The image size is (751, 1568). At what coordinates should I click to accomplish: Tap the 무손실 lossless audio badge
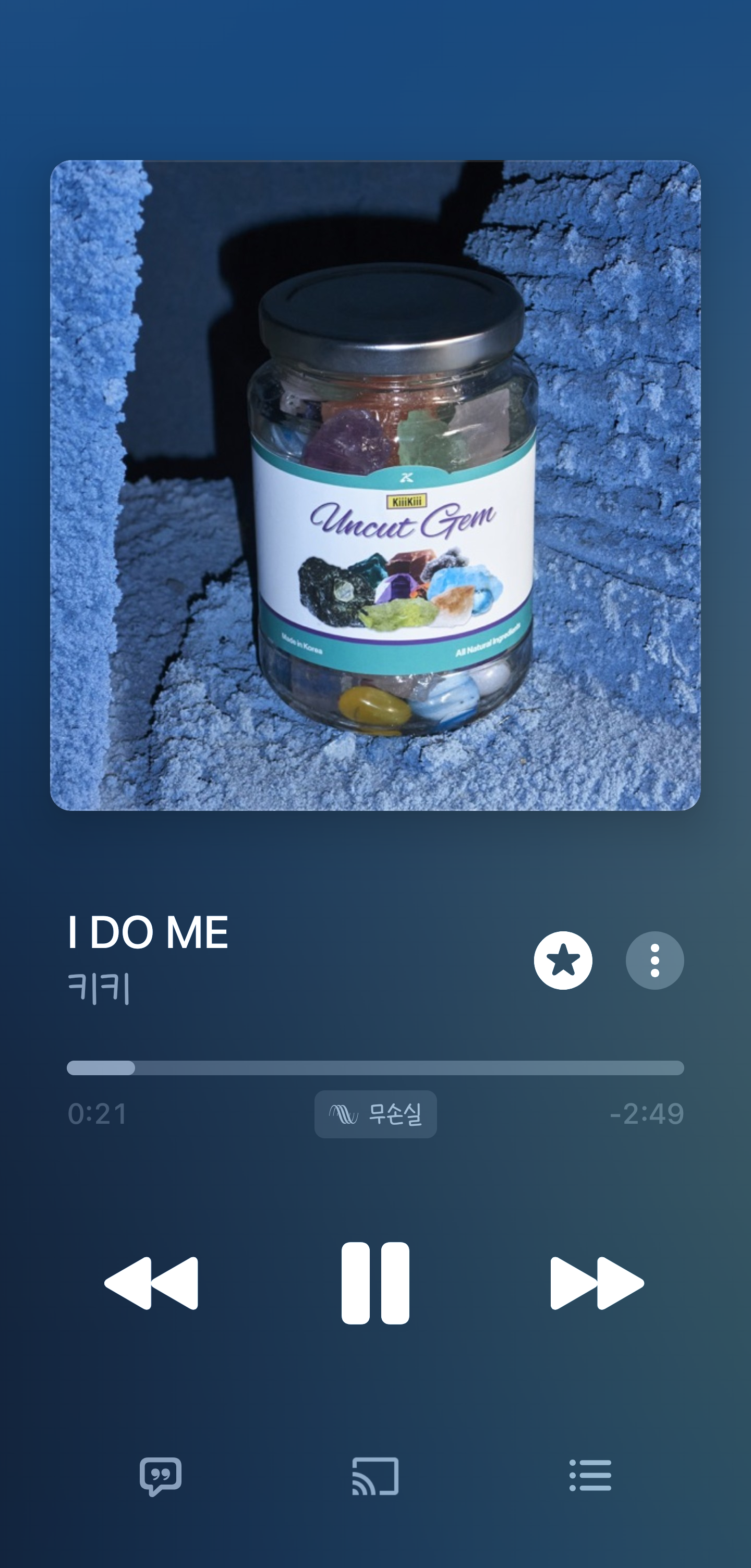375,1114
